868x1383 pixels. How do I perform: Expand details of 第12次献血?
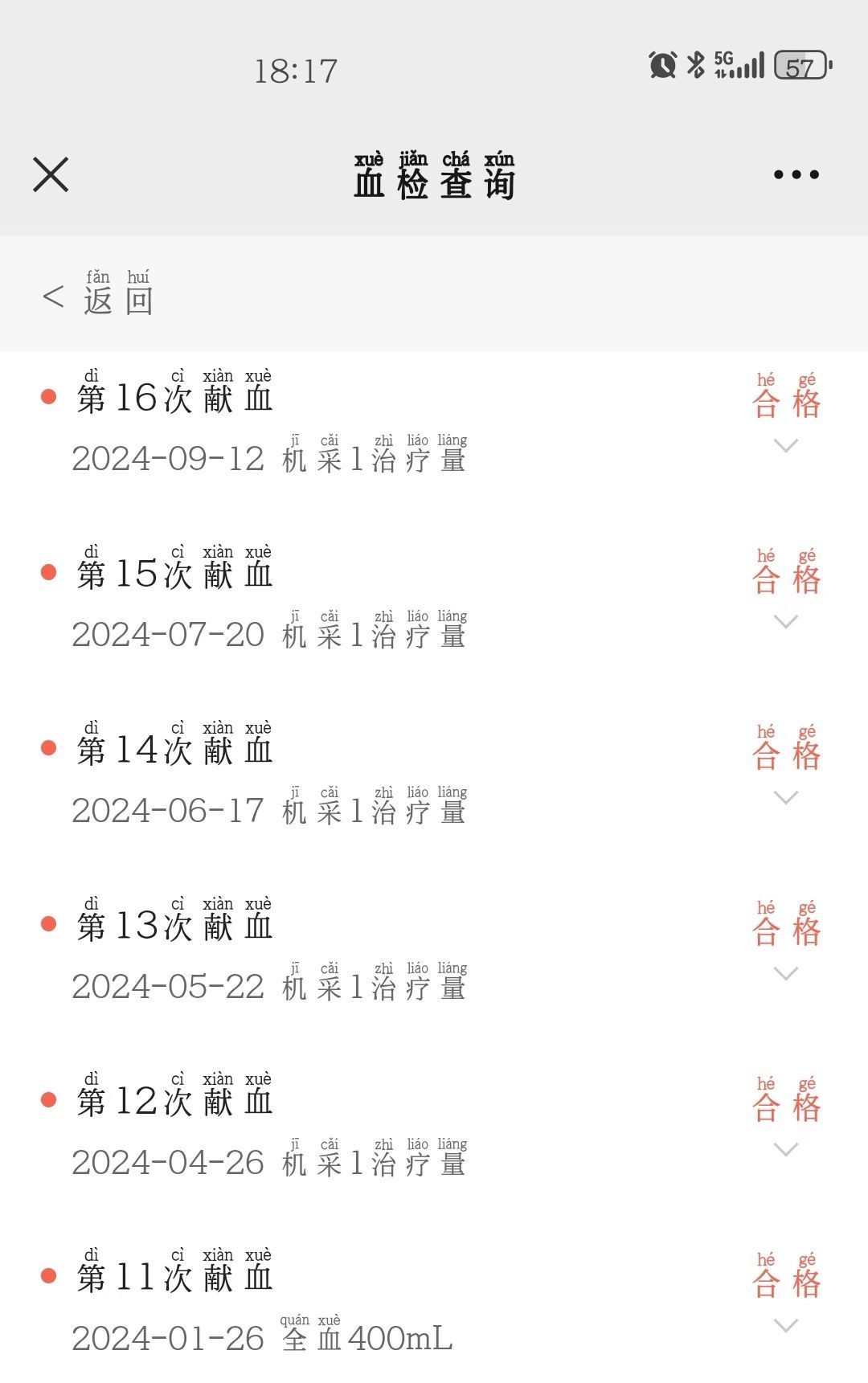coord(785,1149)
